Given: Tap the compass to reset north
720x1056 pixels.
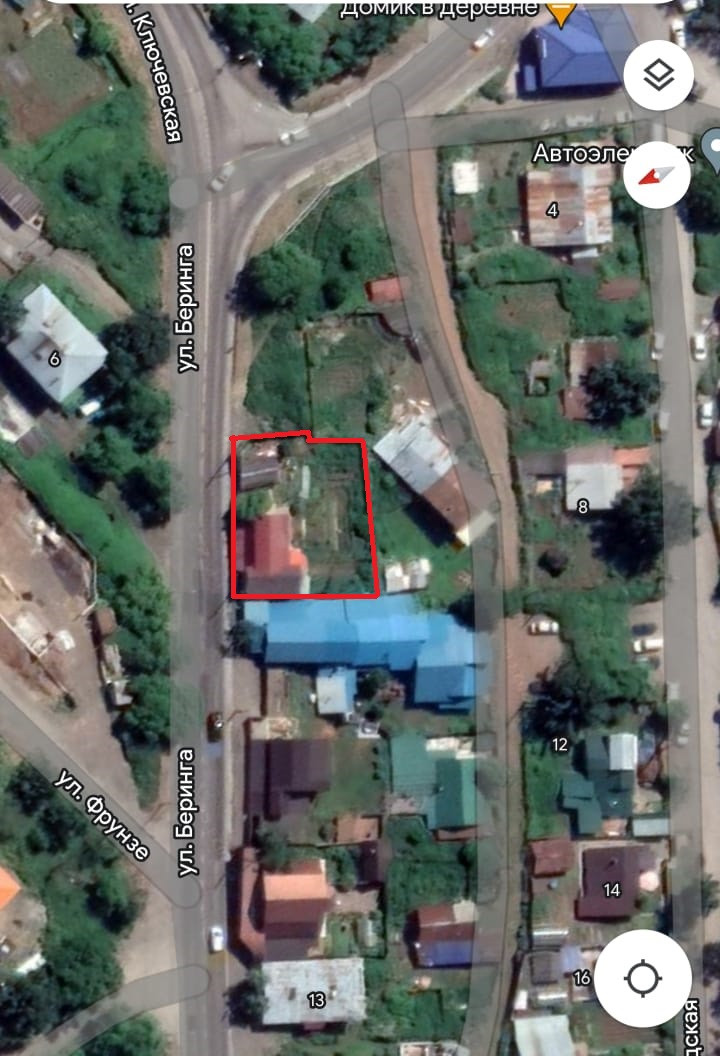Looking at the screenshot, I should (656, 174).
